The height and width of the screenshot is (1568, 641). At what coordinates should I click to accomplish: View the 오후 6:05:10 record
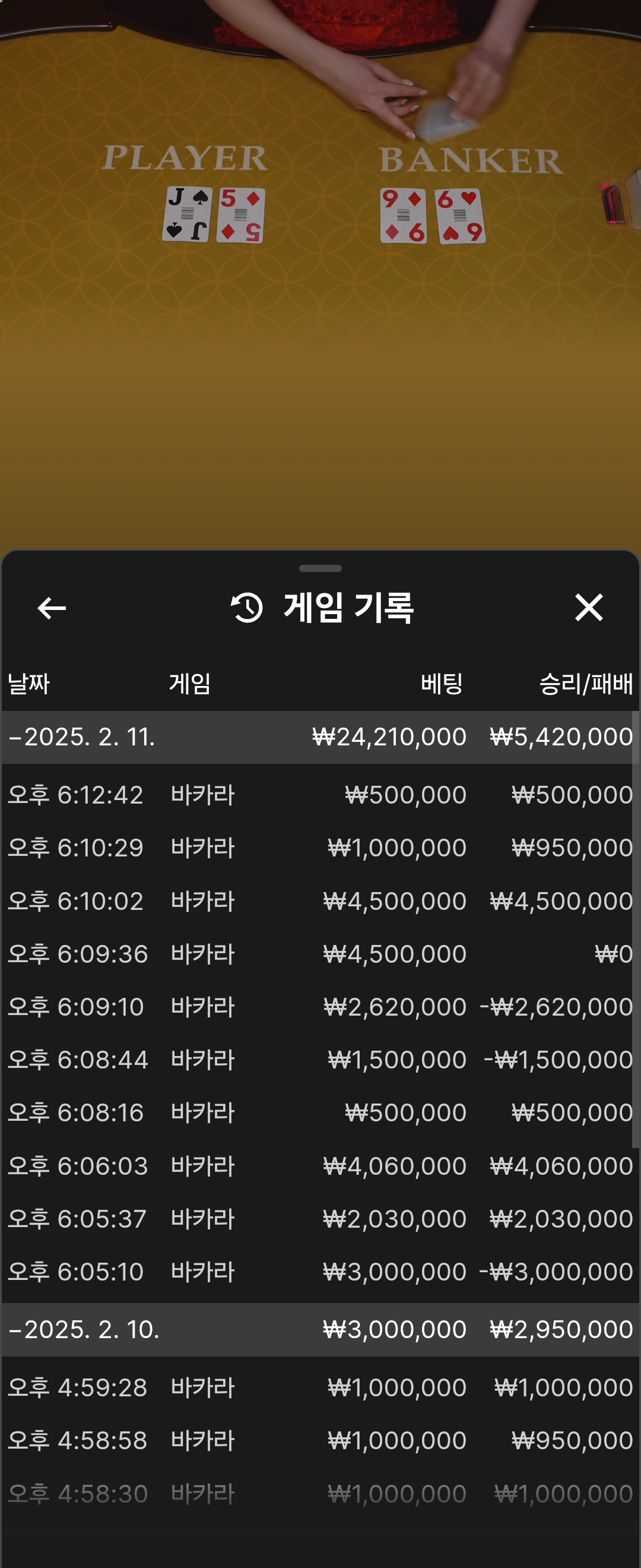click(x=320, y=1272)
